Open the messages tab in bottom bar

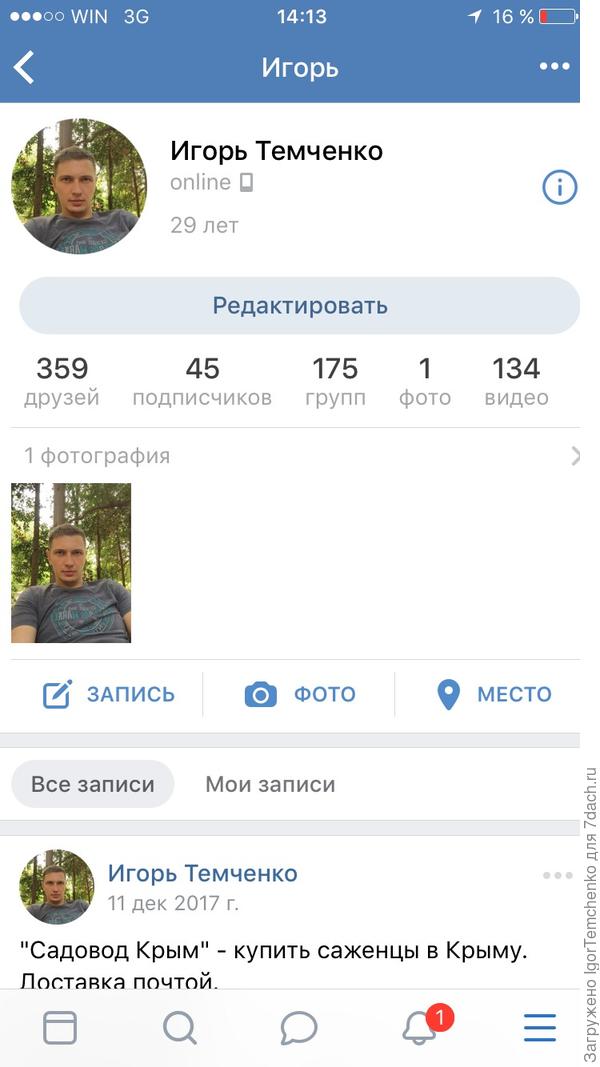point(298,1027)
